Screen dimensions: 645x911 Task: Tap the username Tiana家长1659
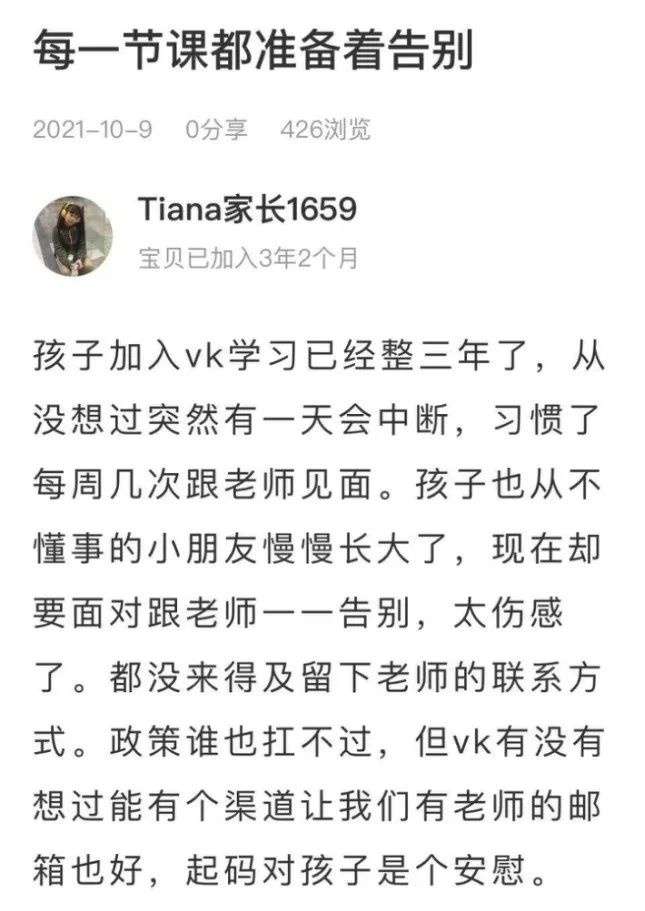[247, 210]
